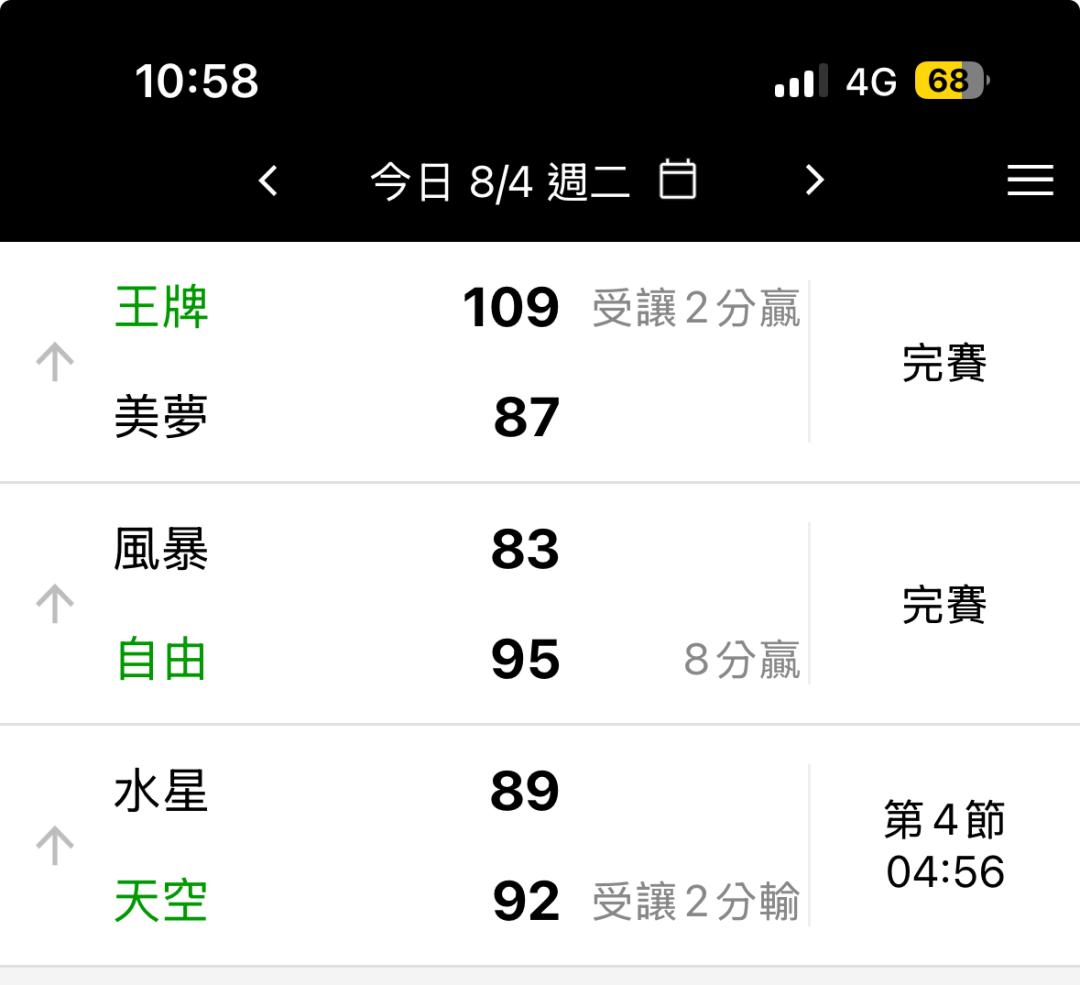Image resolution: width=1080 pixels, height=985 pixels.
Task: Tap the up arrow beside 水星 game
Action: point(55,846)
